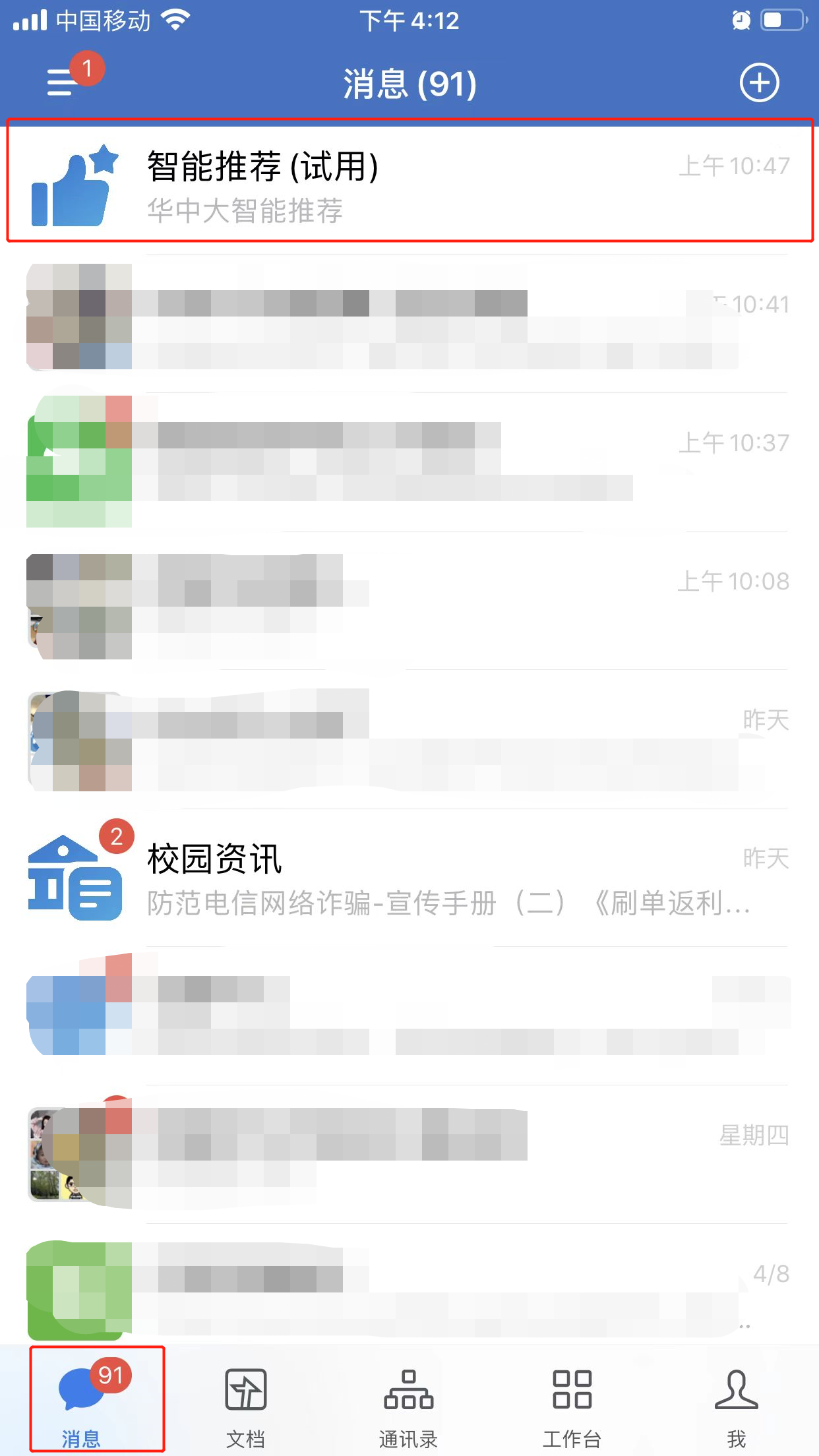Open the 校园资讯 message thread
Image resolution: width=819 pixels, height=1456 pixels.
pos(409,878)
